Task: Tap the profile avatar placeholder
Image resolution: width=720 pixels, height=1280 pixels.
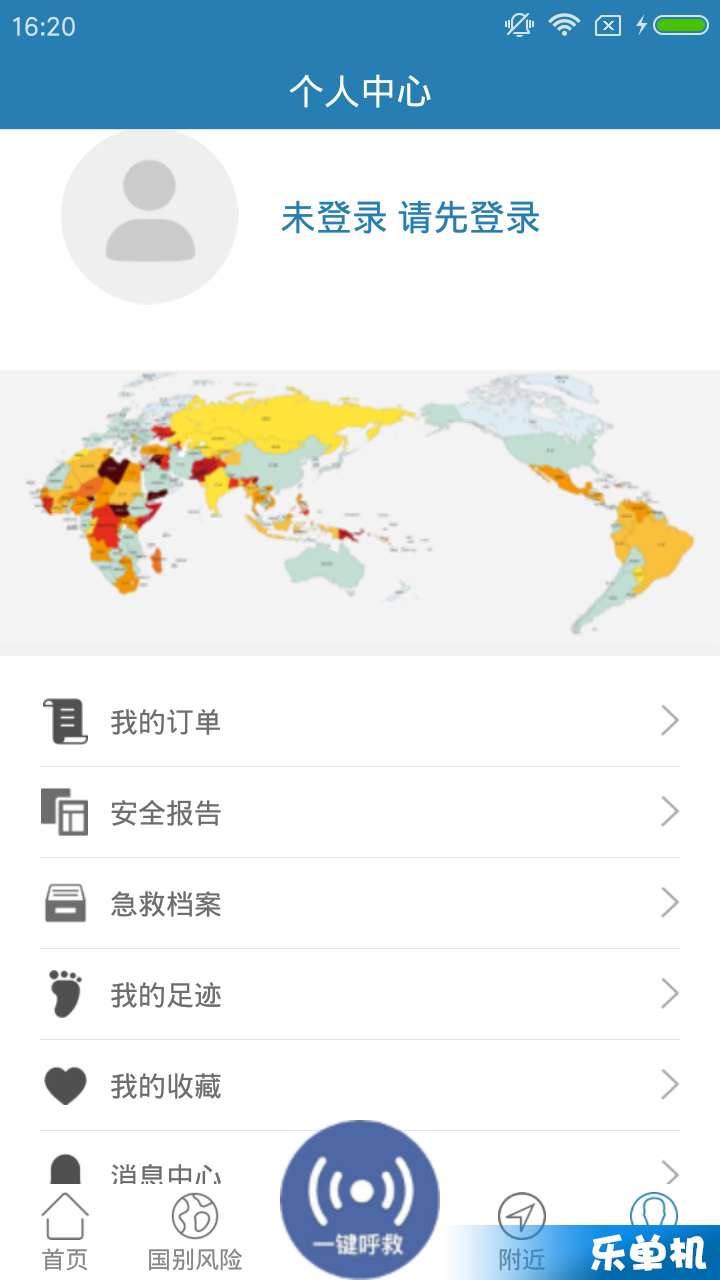Action: tap(150, 216)
